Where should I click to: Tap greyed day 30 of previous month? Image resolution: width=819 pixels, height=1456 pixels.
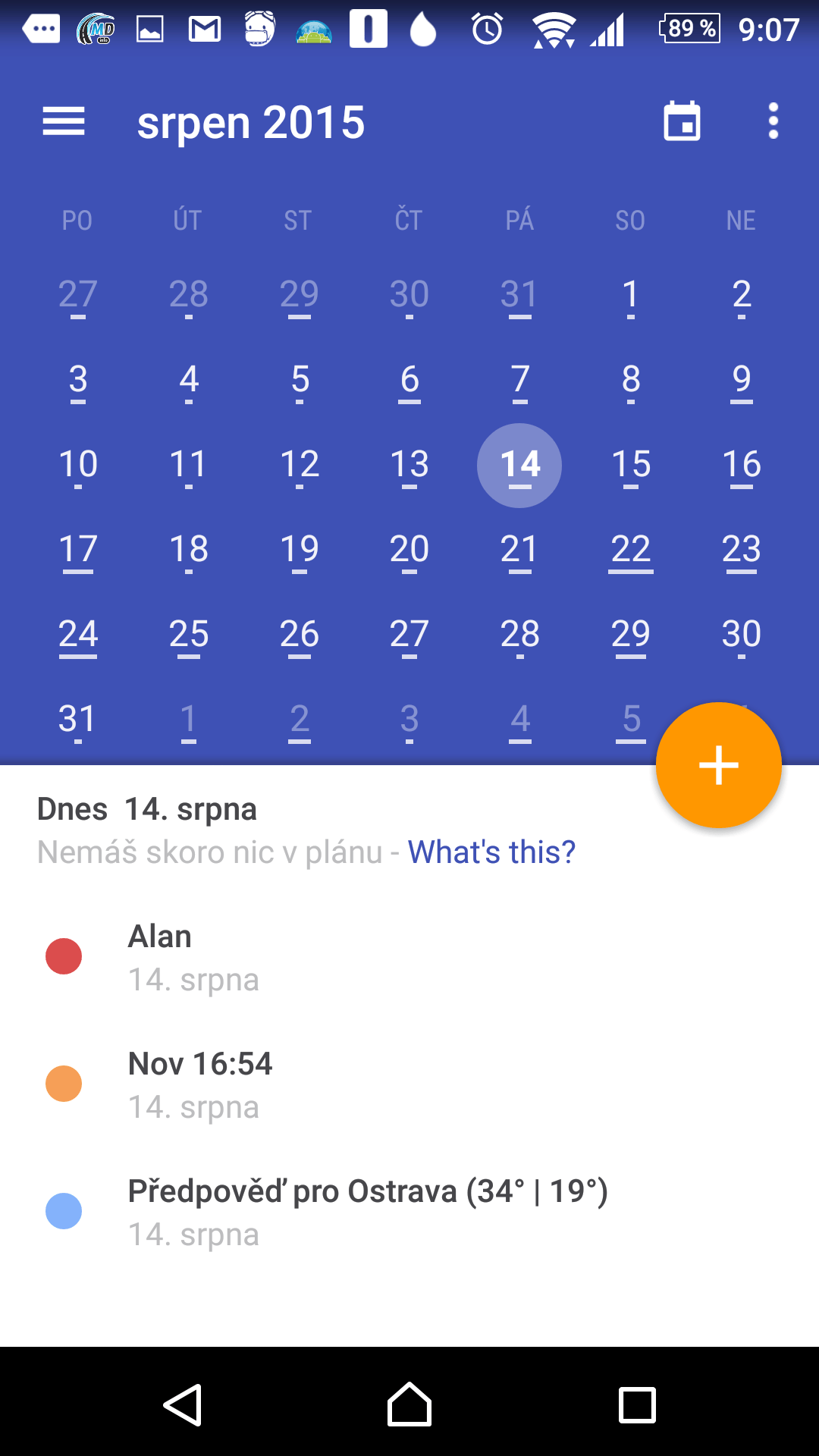(409, 295)
